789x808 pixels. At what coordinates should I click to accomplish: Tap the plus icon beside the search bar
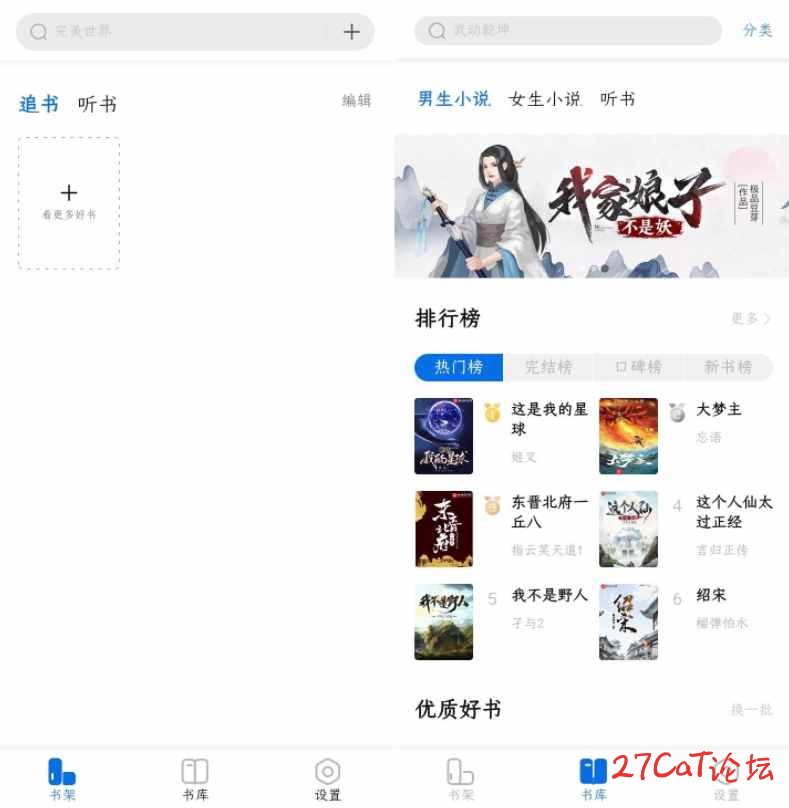click(x=351, y=32)
